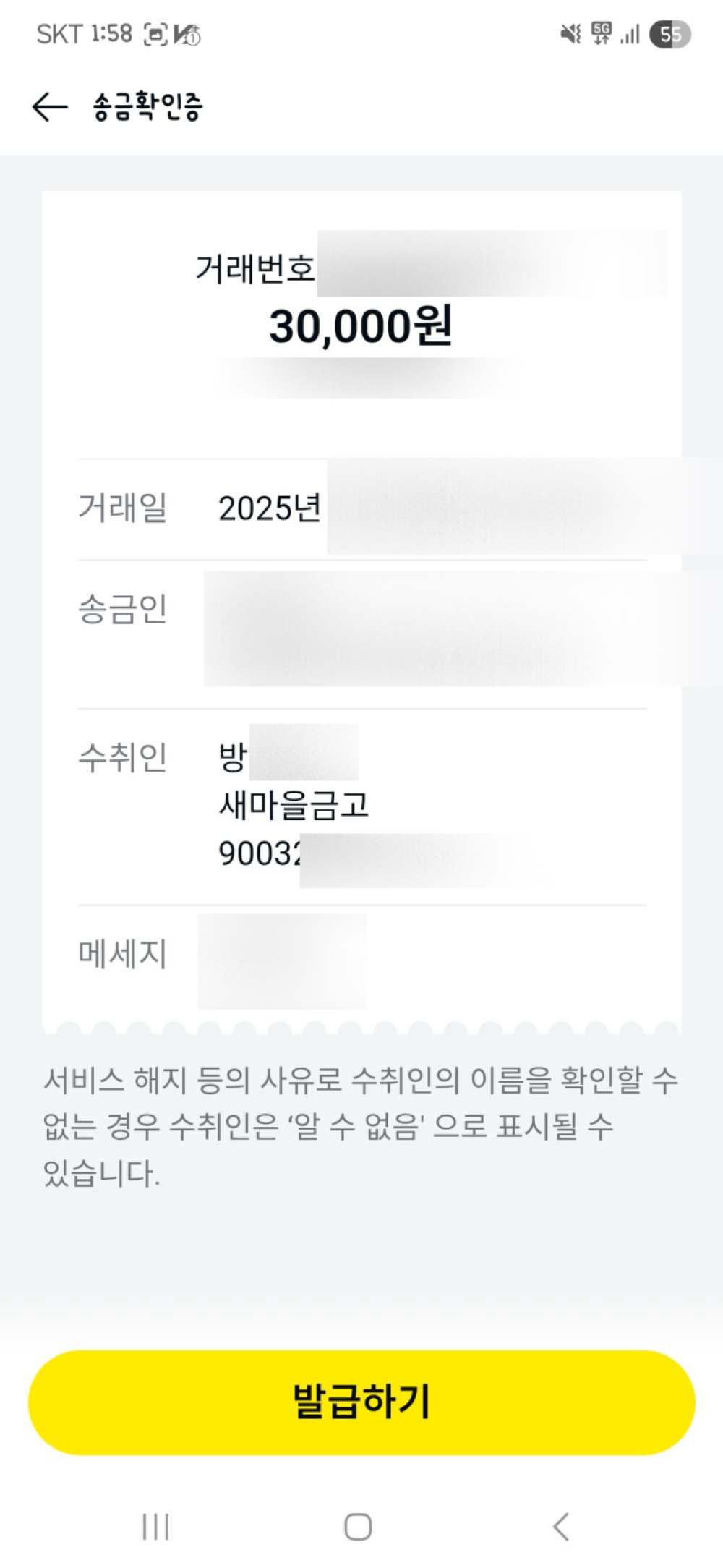Go back from the 송금확인증 screen
Viewport: 723px width, 1568px height.
[49, 107]
